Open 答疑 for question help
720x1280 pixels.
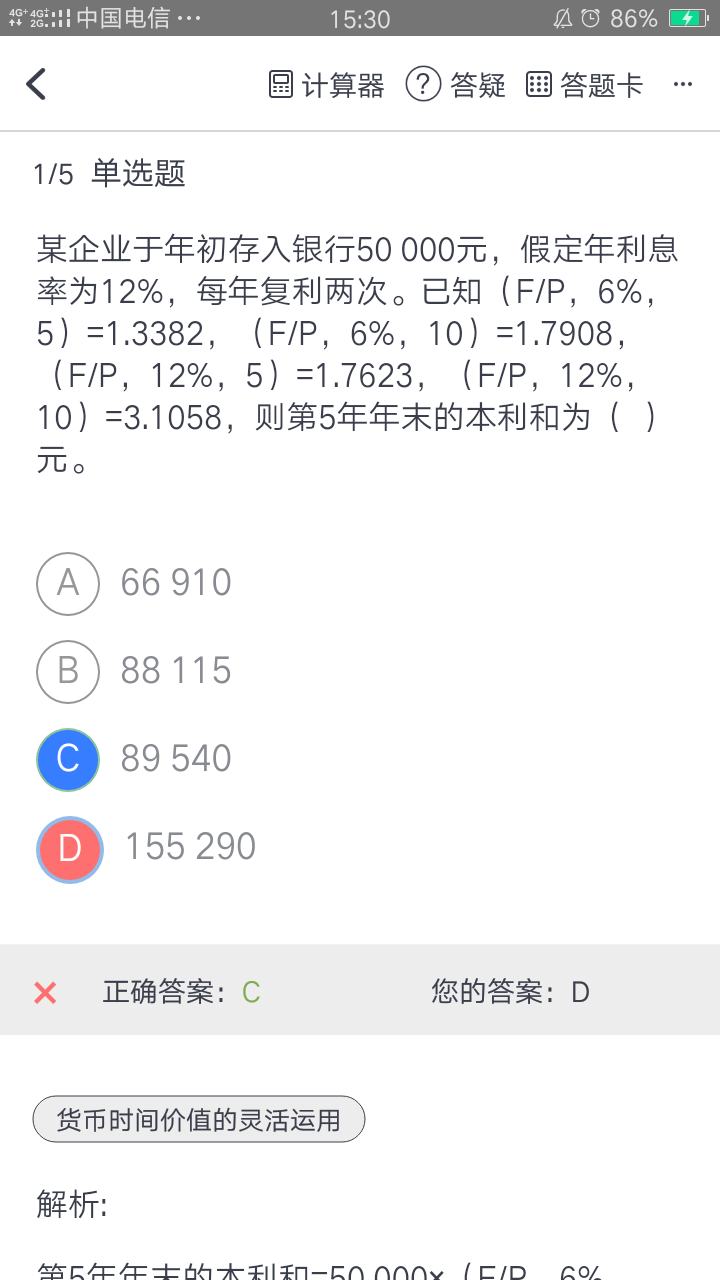point(456,85)
